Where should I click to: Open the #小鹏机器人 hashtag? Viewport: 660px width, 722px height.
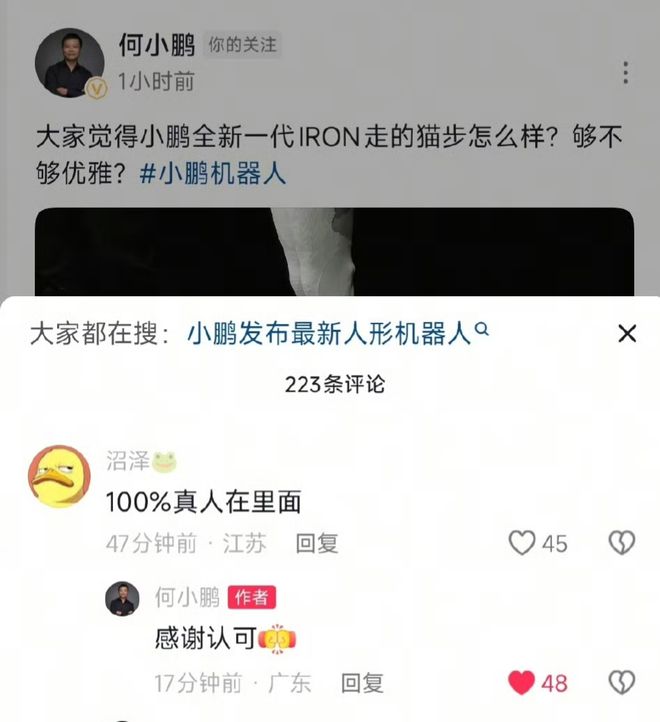click(x=212, y=173)
